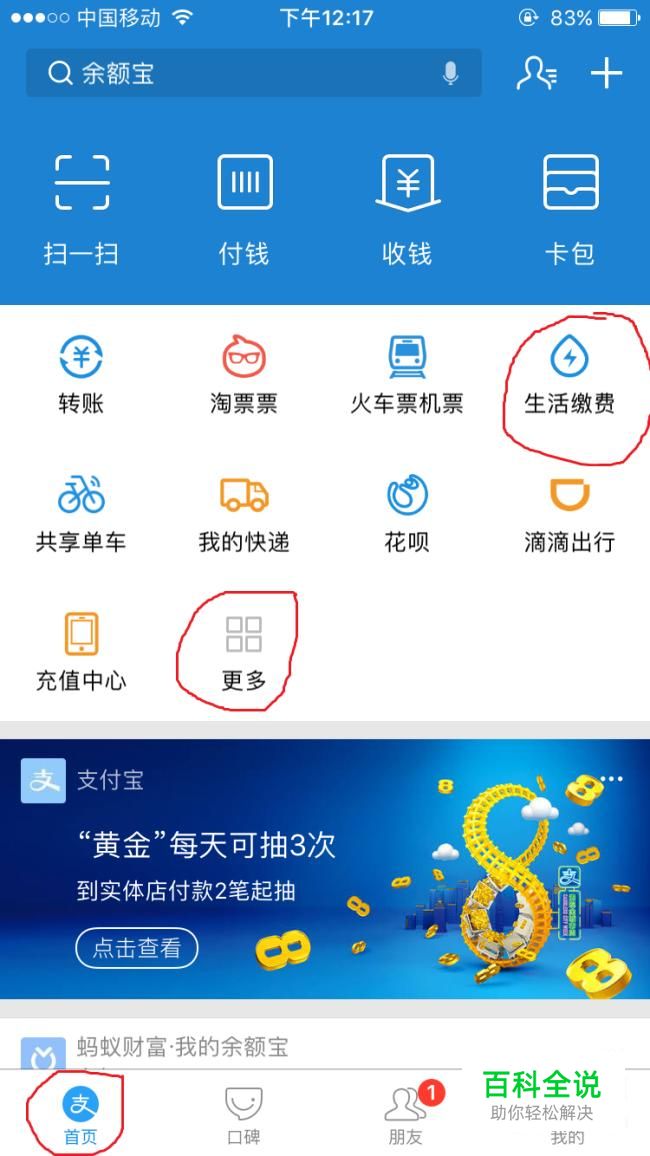Image resolution: width=650 pixels, height=1156 pixels.
Task: Open 共享单车 bike sharing
Action: [81, 513]
